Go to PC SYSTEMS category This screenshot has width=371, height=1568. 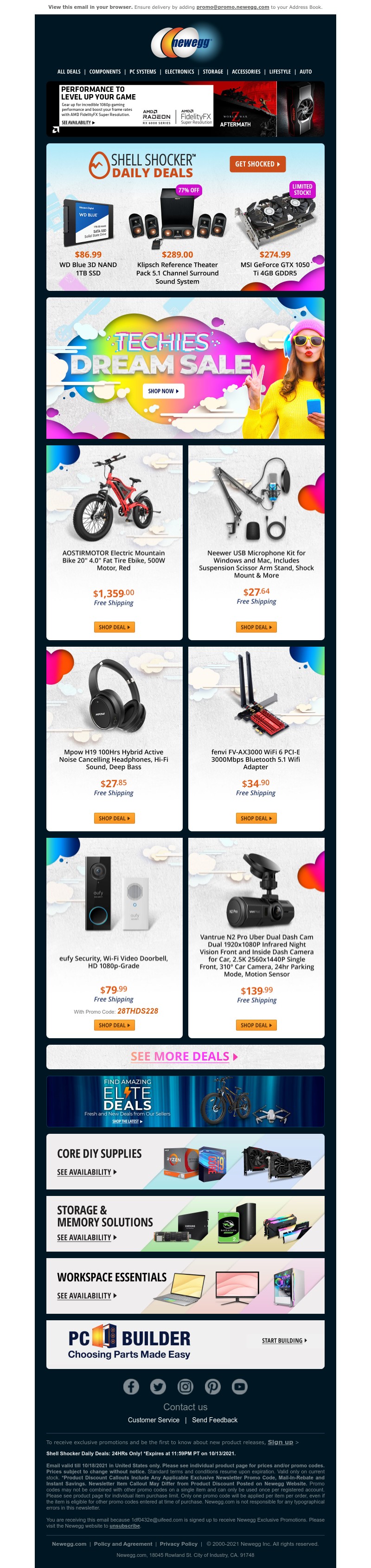(142, 72)
